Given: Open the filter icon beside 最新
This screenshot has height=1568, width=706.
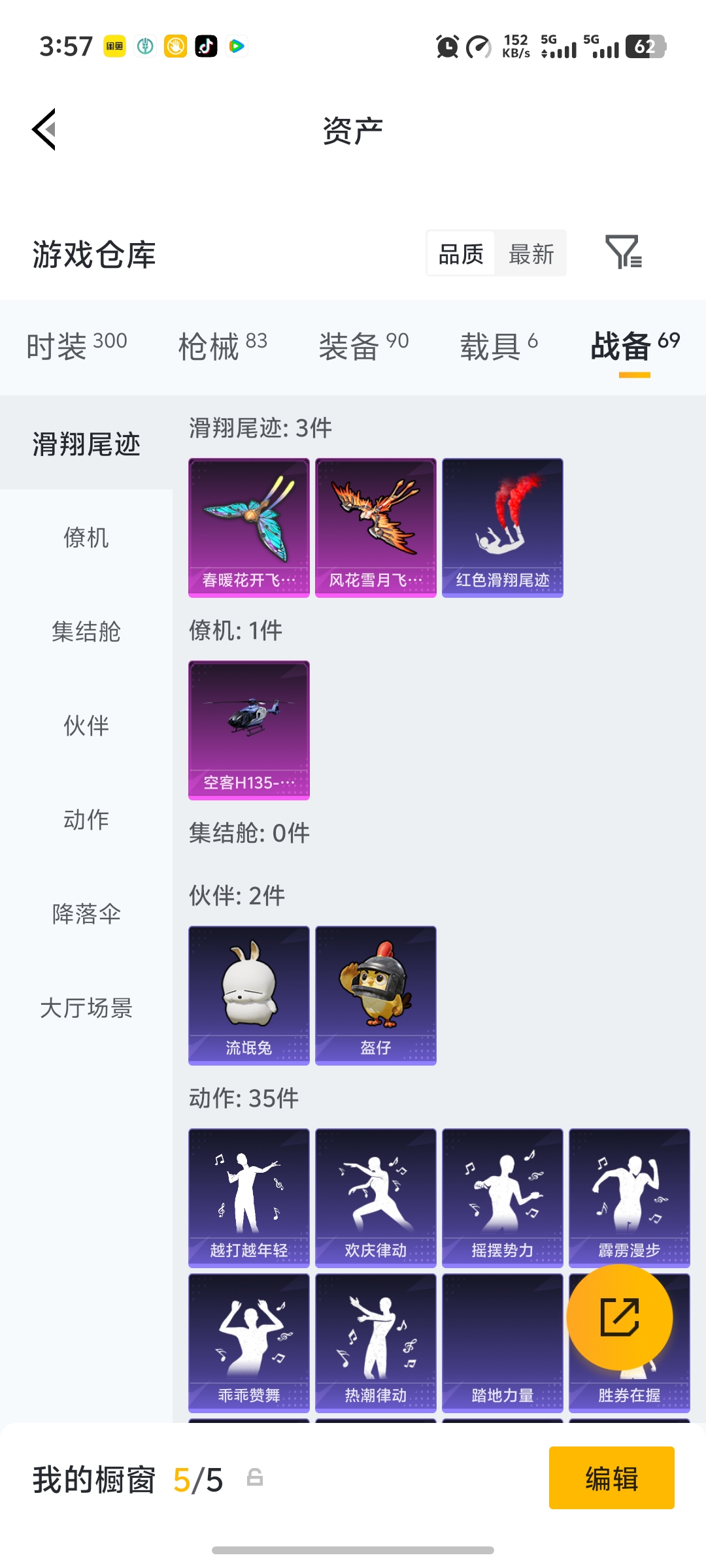Looking at the screenshot, I should (624, 253).
